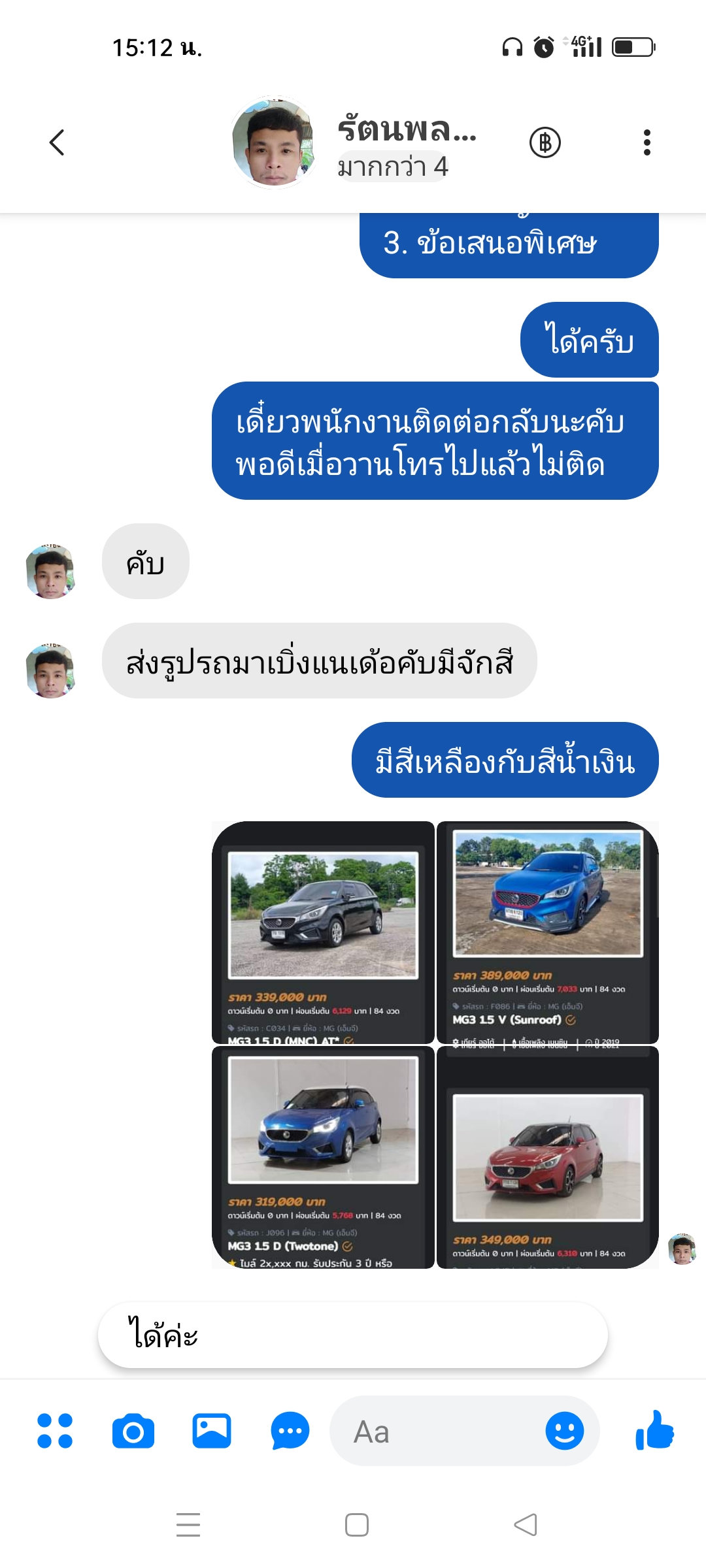View the MG3 Twotone 319,000 baht image

pos(323,1157)
